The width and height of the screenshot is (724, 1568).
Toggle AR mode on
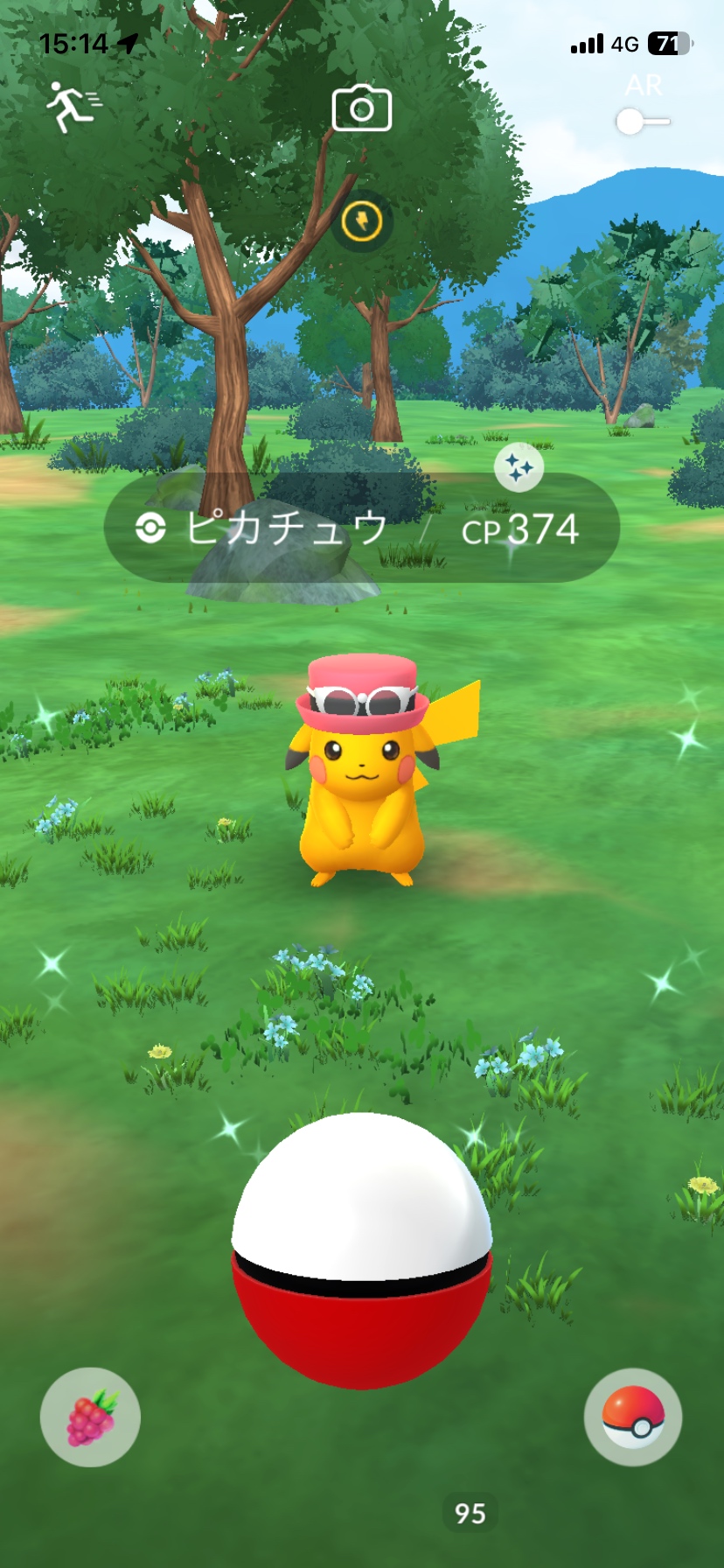[642, 122]
